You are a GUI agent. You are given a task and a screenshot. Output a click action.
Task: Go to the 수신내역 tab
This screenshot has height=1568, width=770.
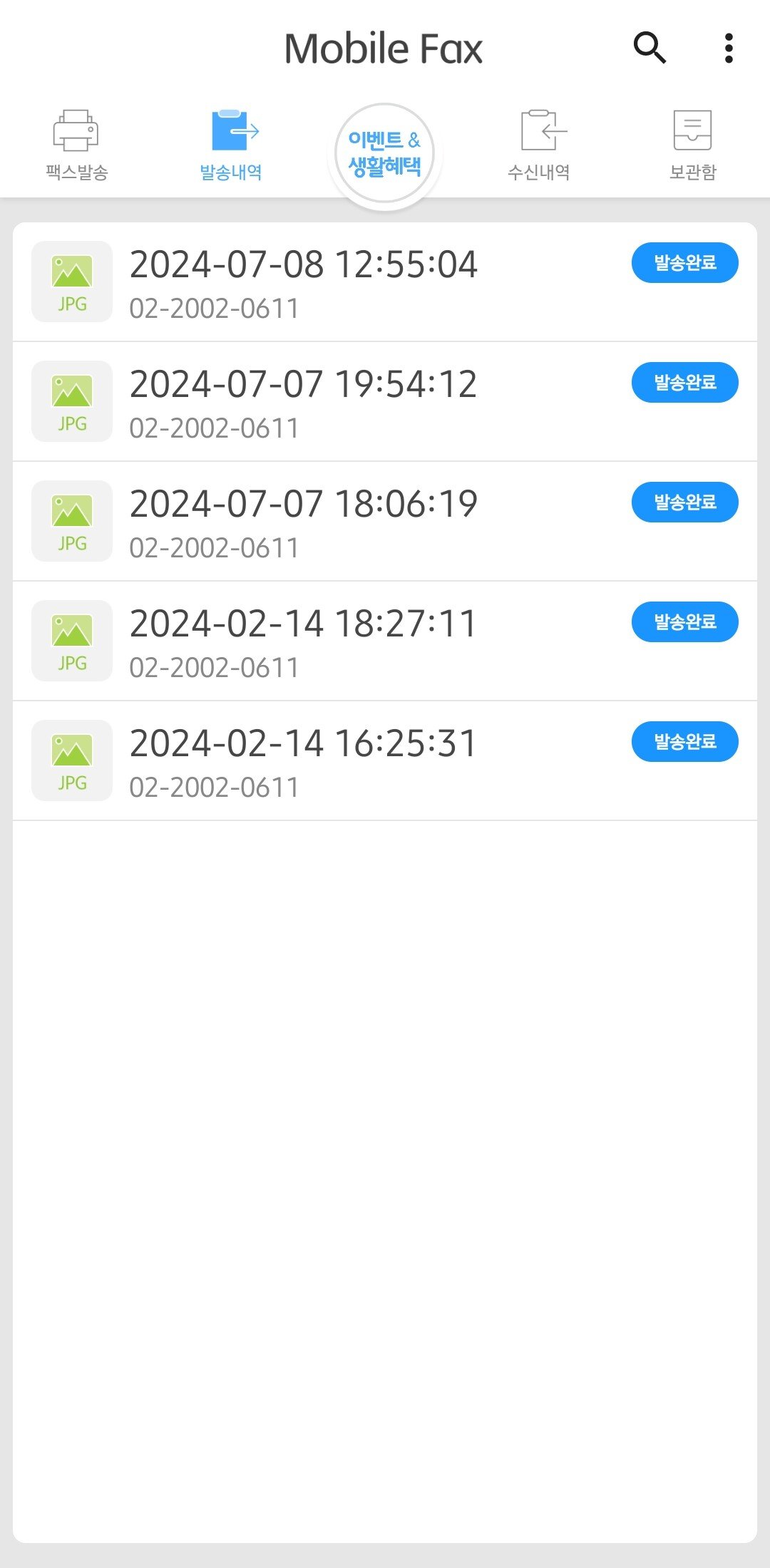[x=539, y=145]
